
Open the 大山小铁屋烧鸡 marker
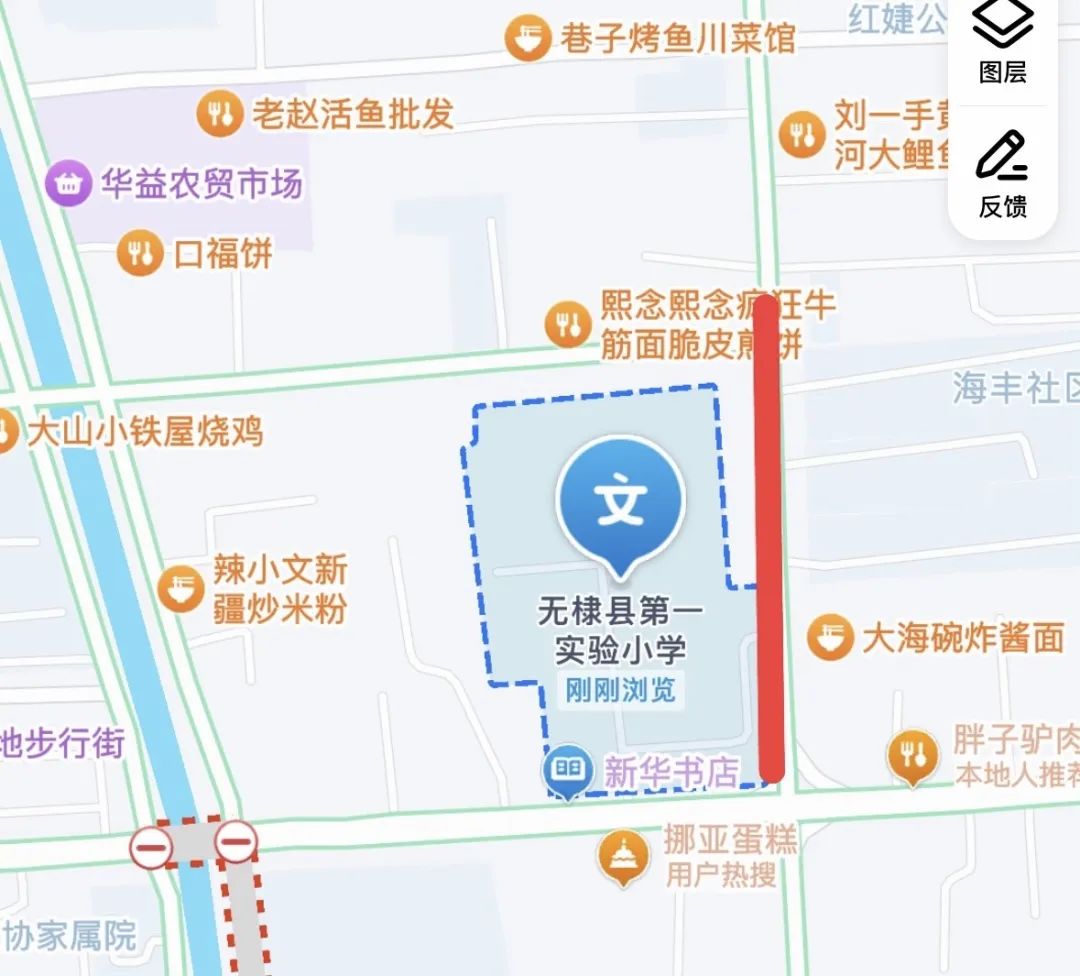pyautogui.click(x=6, y=432)
